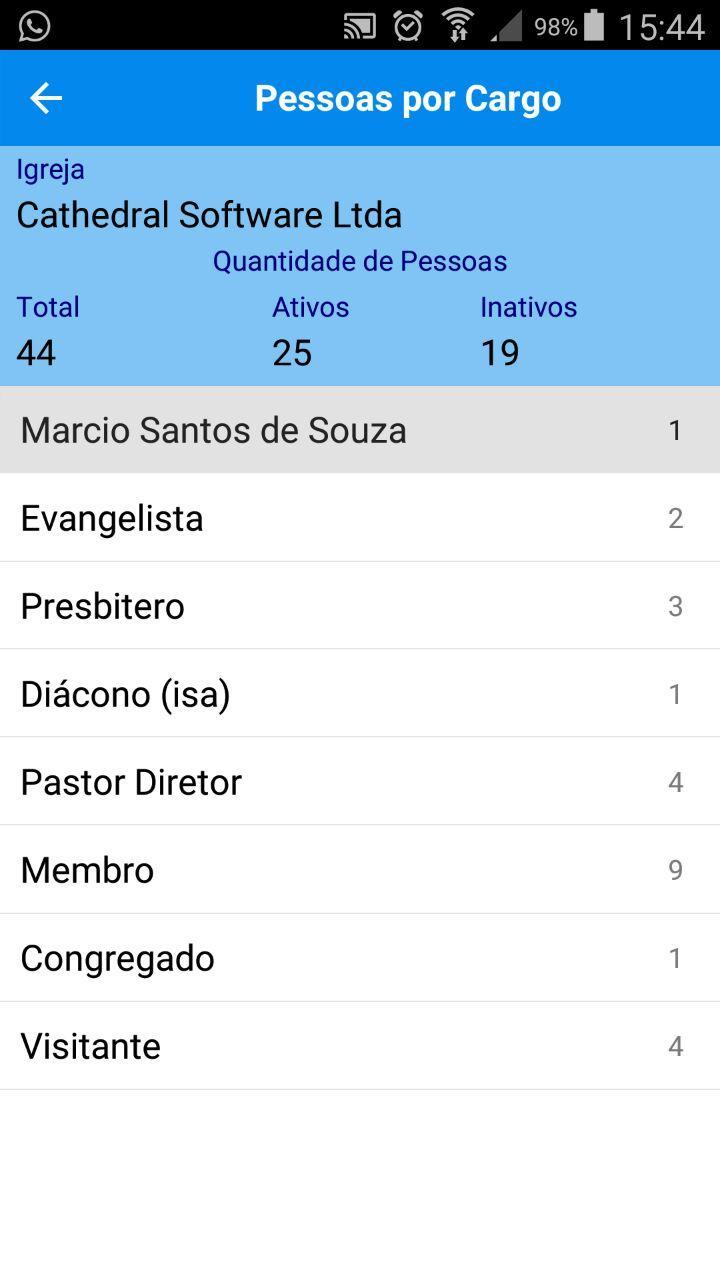Go back using the arrow icon

[46, 98]
